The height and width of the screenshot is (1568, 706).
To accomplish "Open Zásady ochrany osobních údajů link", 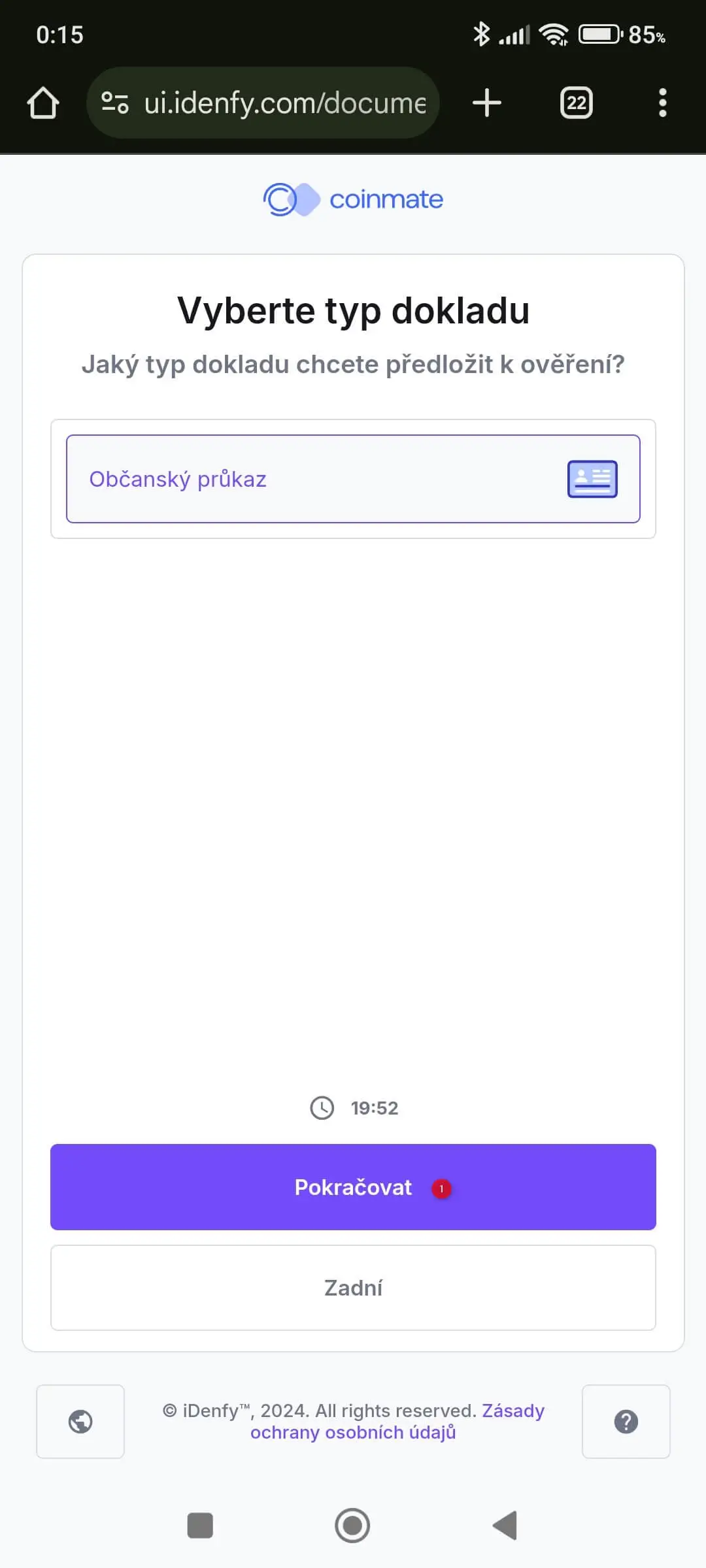I will (397, 1422).
